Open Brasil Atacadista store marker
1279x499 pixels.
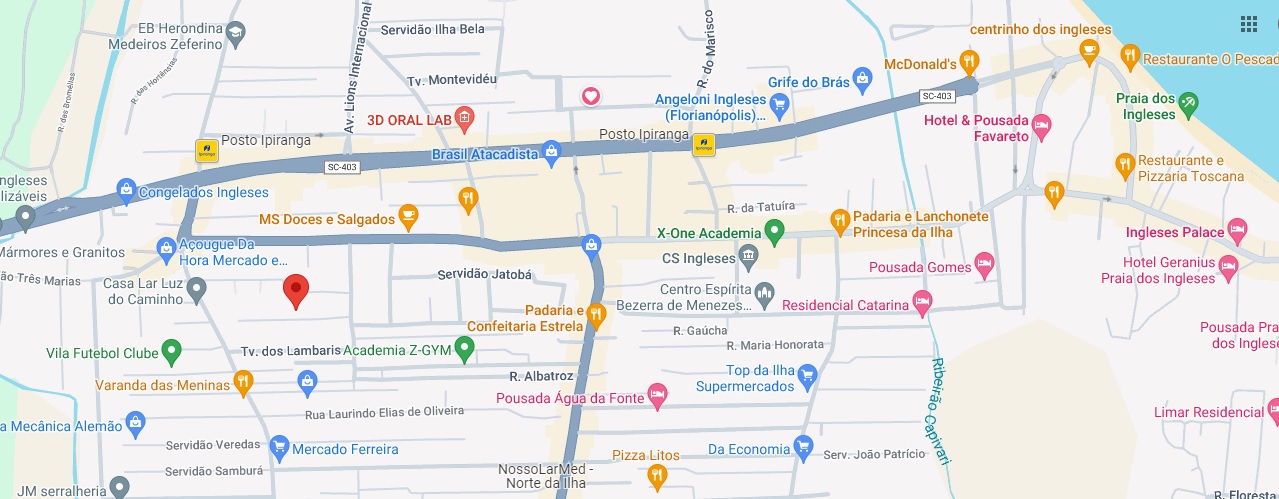[550, 153]
